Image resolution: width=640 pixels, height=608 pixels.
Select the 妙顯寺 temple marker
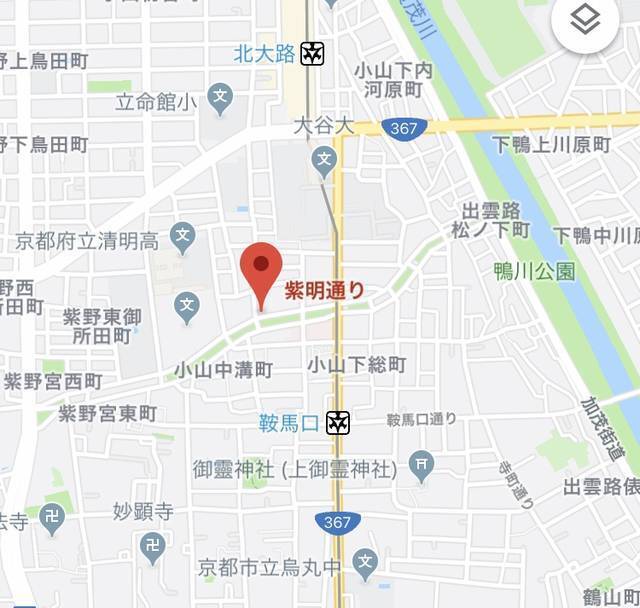(152, 546)
